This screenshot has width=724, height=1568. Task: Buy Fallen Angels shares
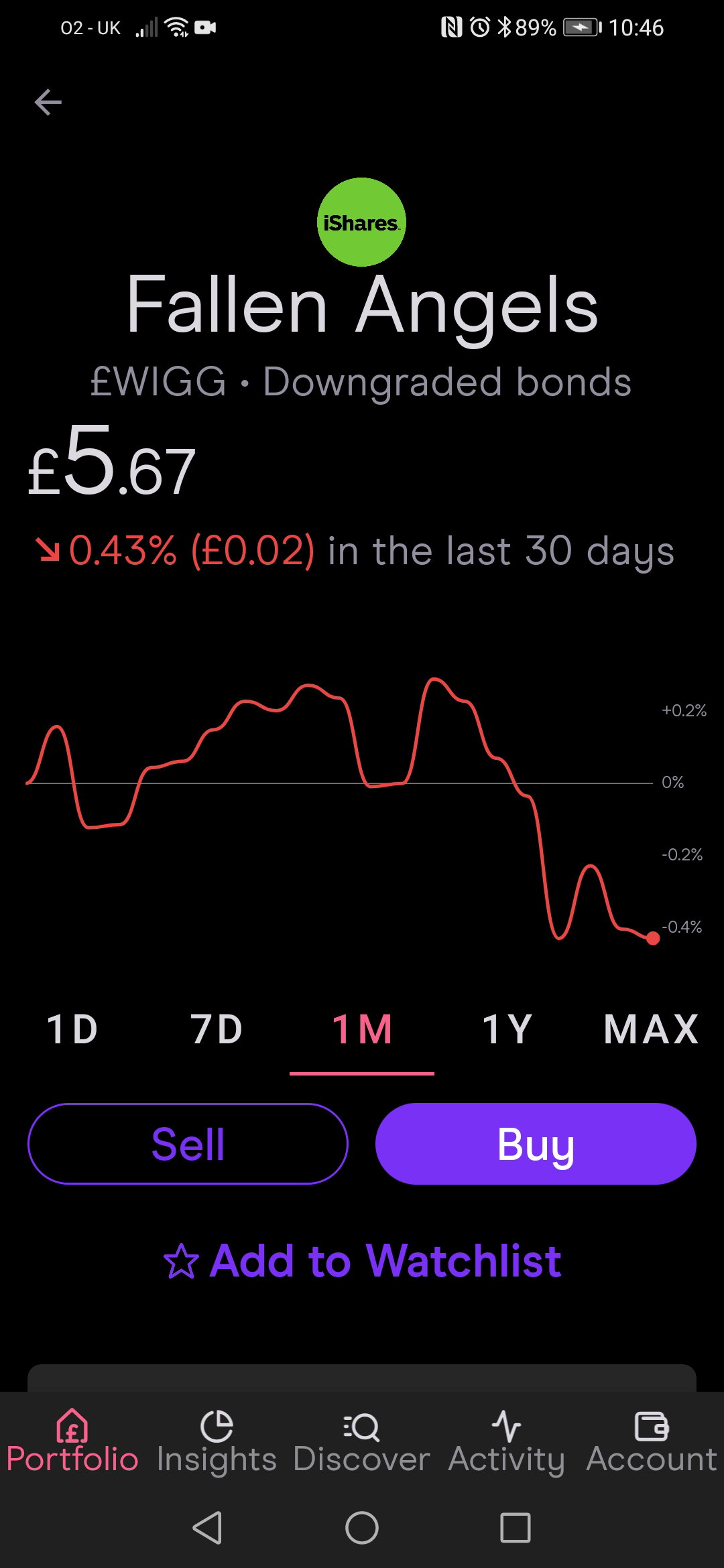pos(536,1144)
